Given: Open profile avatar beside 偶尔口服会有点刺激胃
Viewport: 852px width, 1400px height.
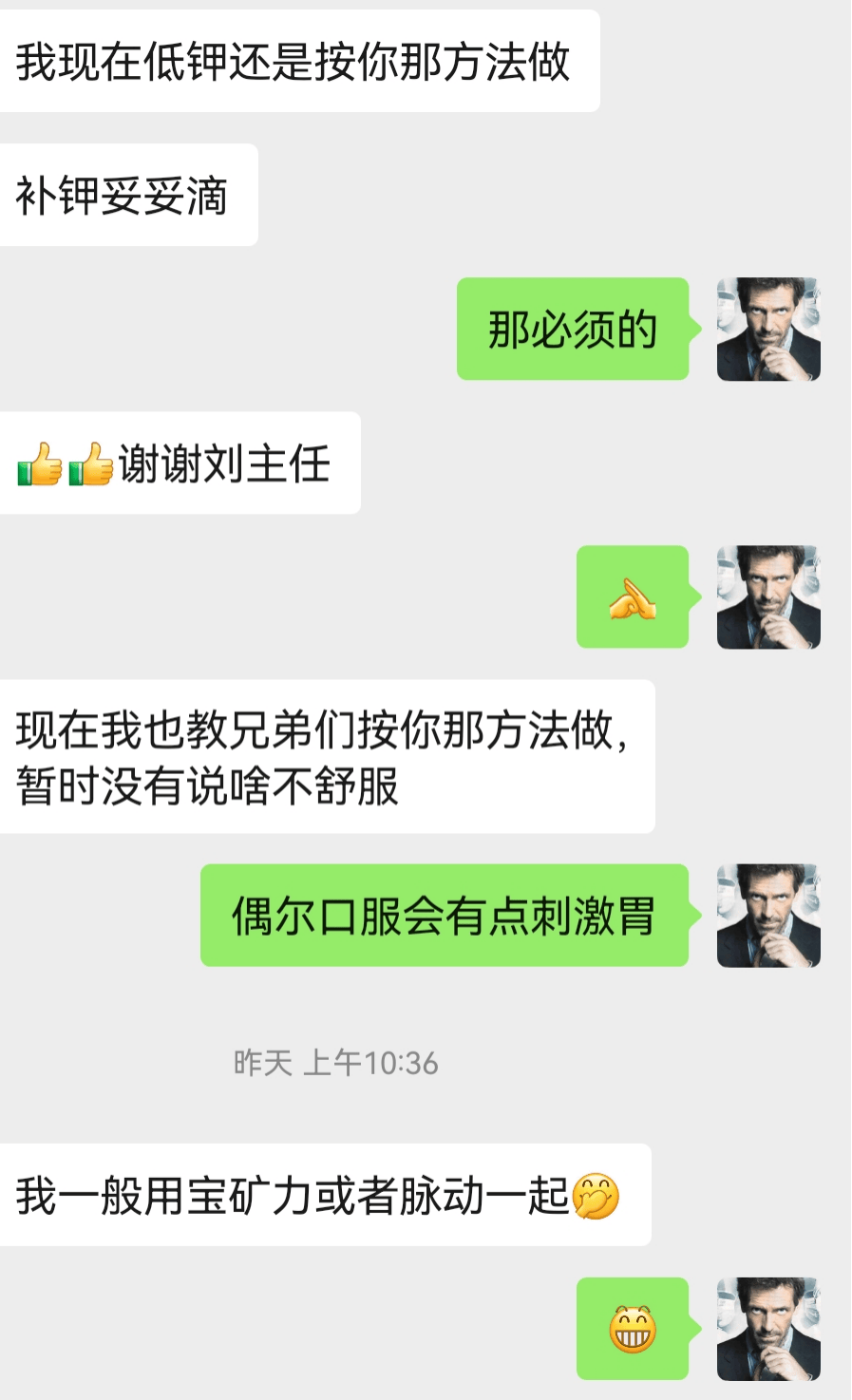Looking at the screenshot, I should pos(767,916).
